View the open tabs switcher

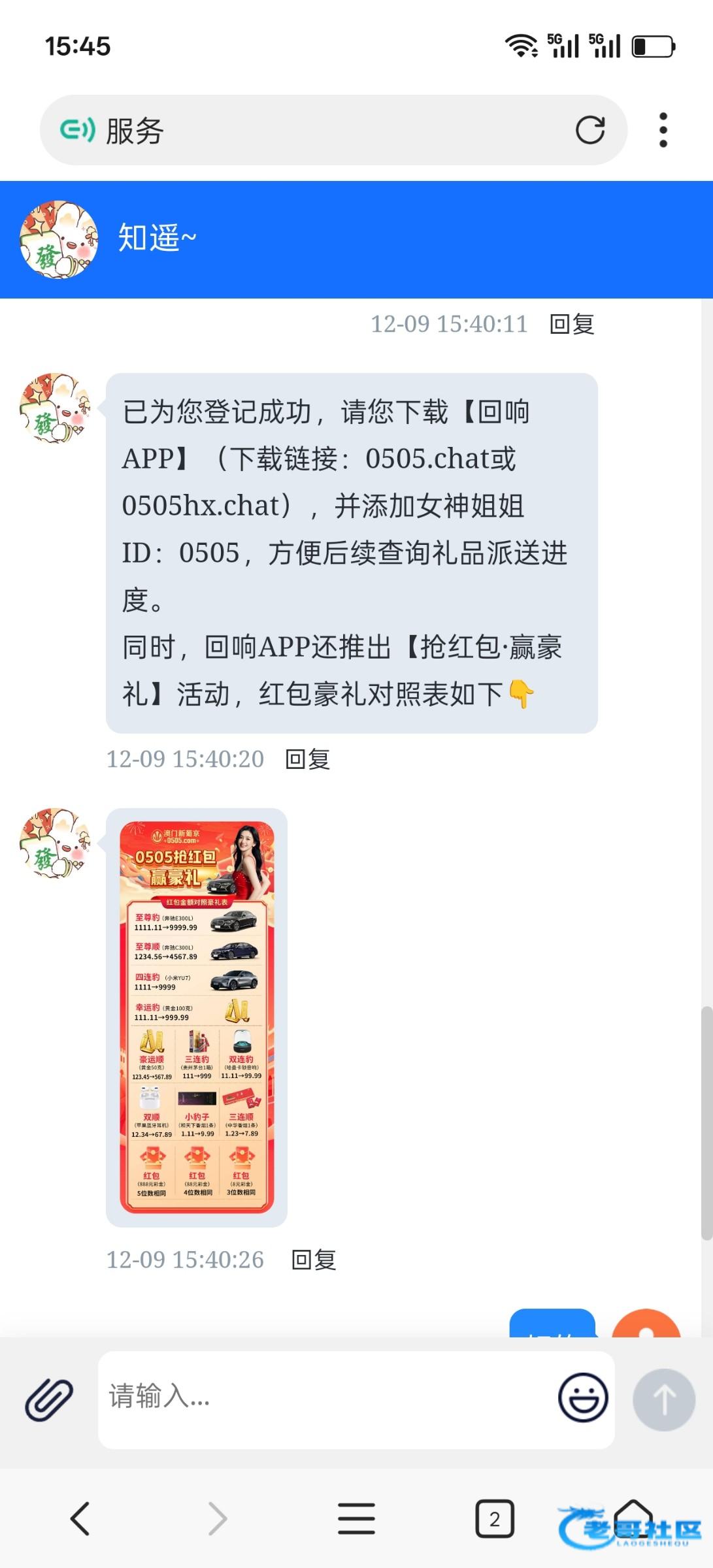pos(494,1518)
